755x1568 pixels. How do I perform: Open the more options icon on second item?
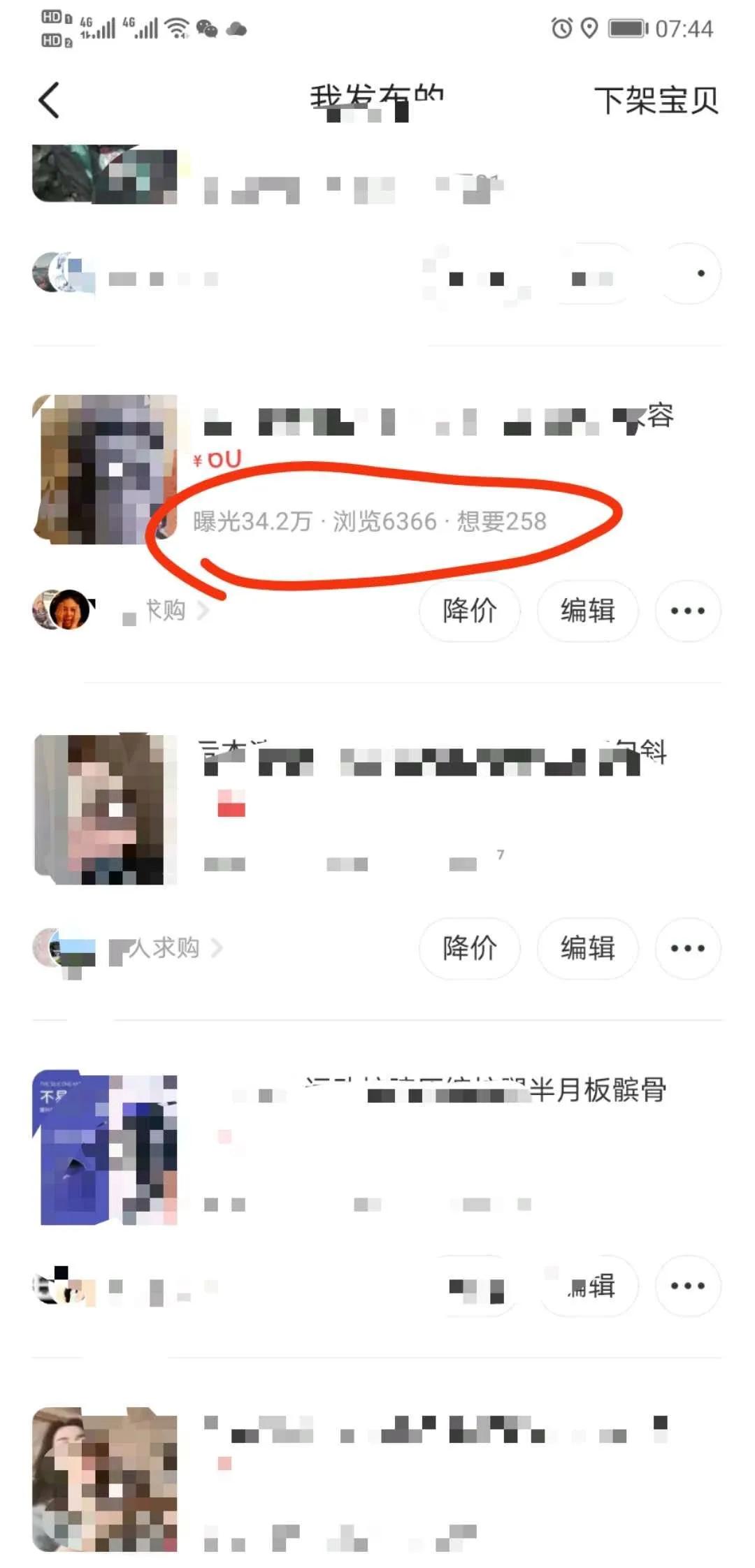[x=688, y=949]
